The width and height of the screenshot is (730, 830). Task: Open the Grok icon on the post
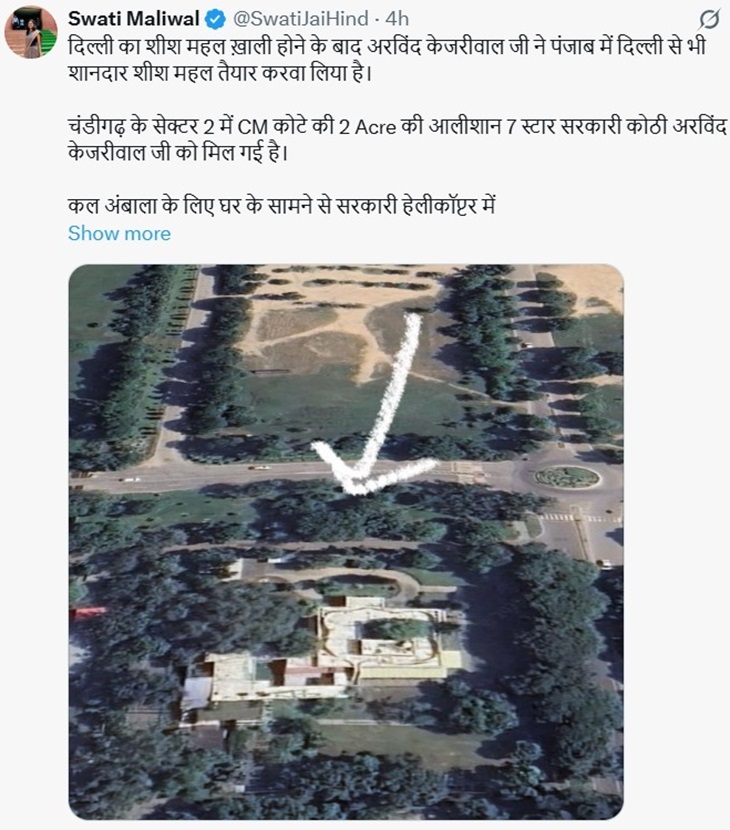(x=708, y=19)
